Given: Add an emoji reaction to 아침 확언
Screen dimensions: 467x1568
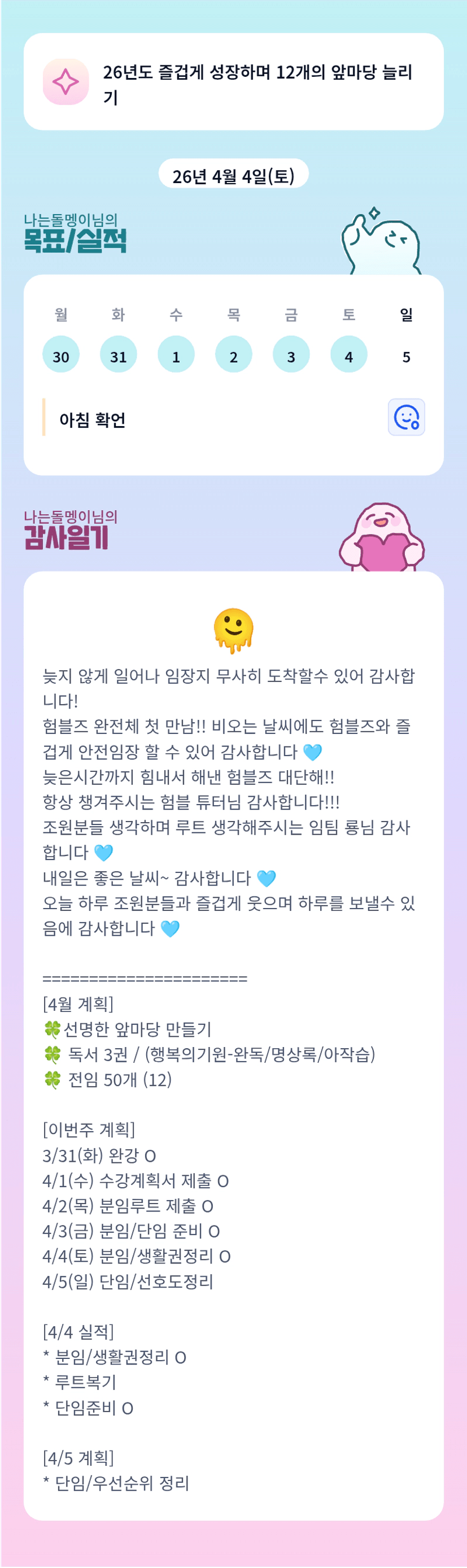Looking at the screenshot, I should 406,418.
